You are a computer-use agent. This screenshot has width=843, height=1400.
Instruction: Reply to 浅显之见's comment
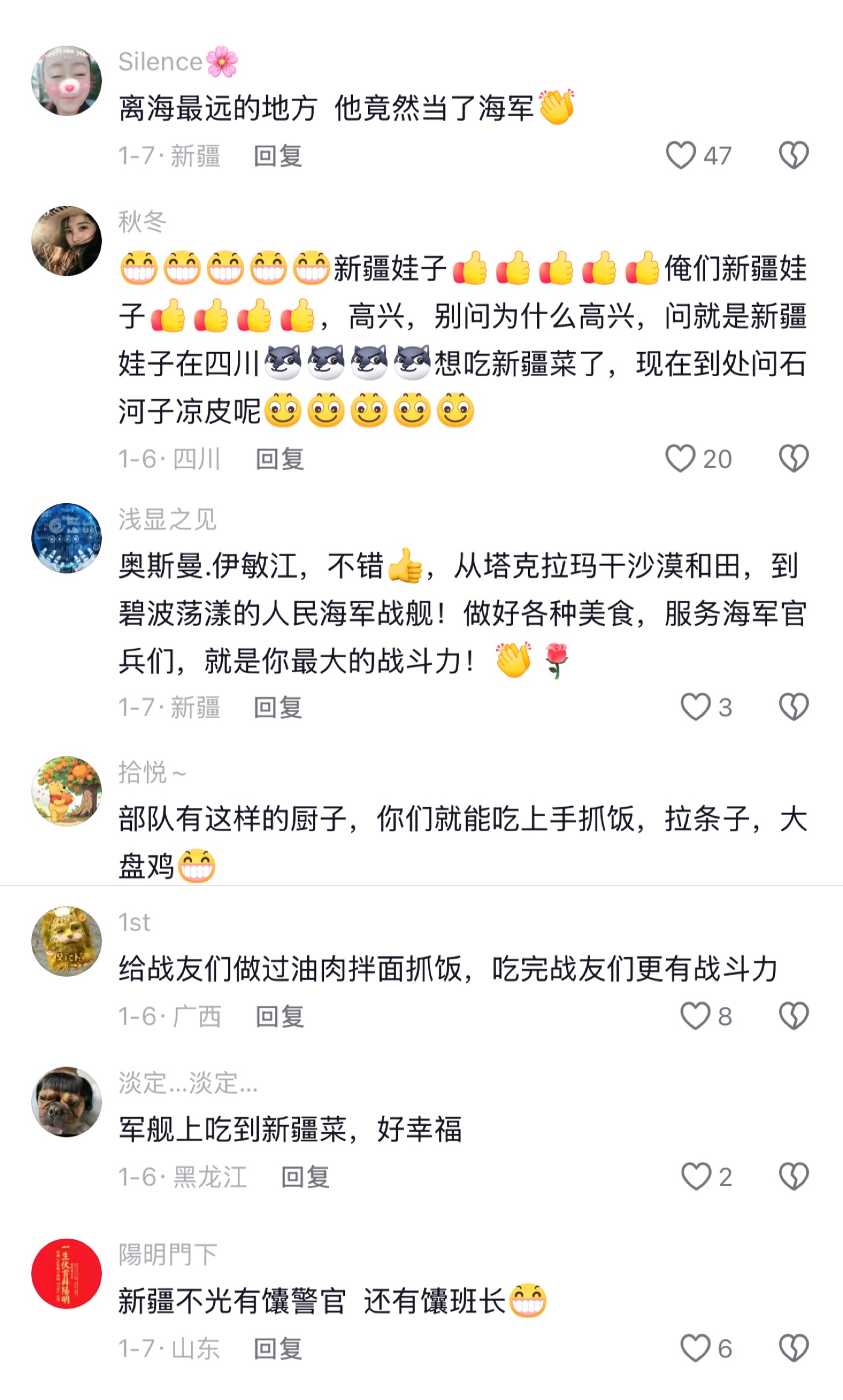click(x=278, y=708)
